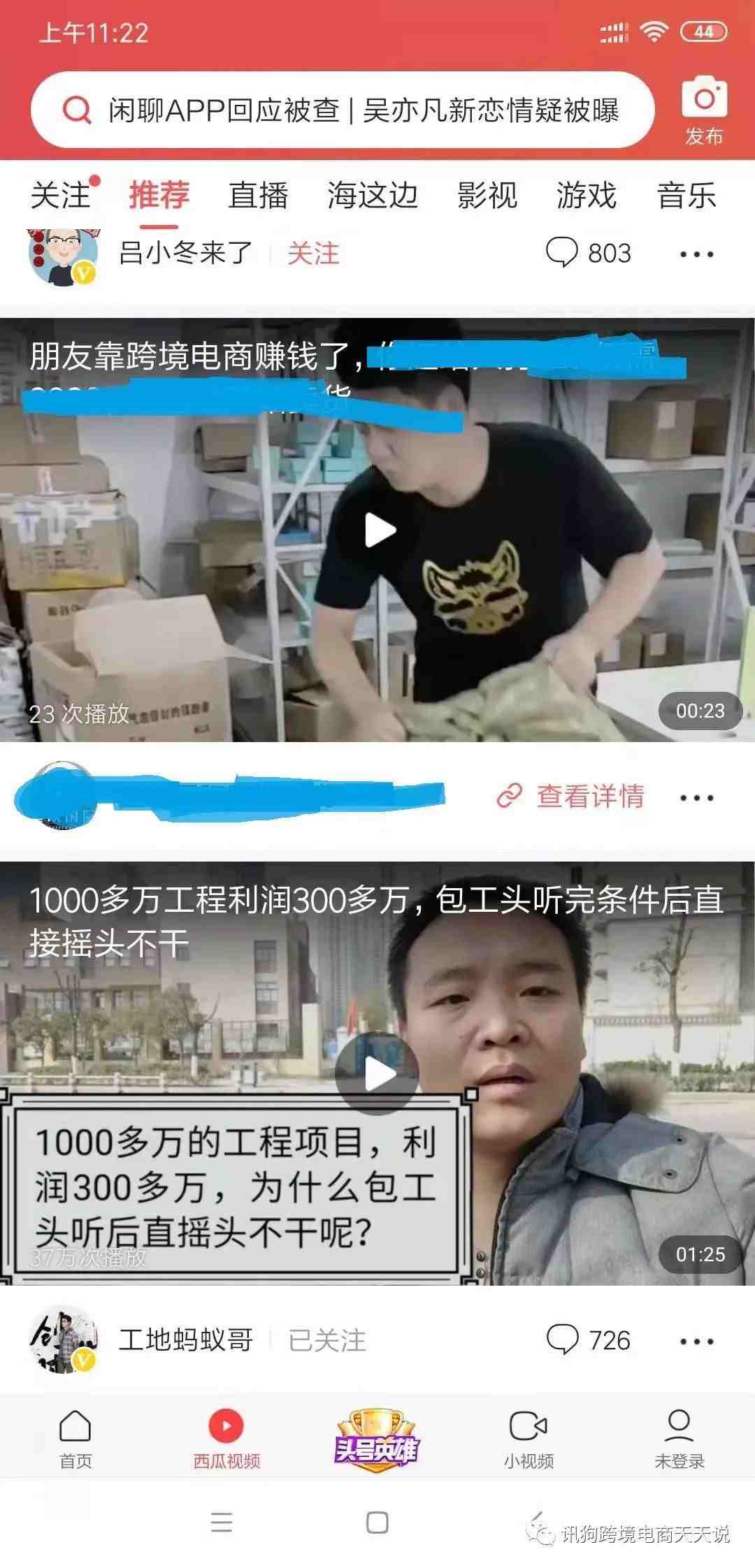
Task: Switch to the 音乐 tab
Action: [x=686, y=196]
